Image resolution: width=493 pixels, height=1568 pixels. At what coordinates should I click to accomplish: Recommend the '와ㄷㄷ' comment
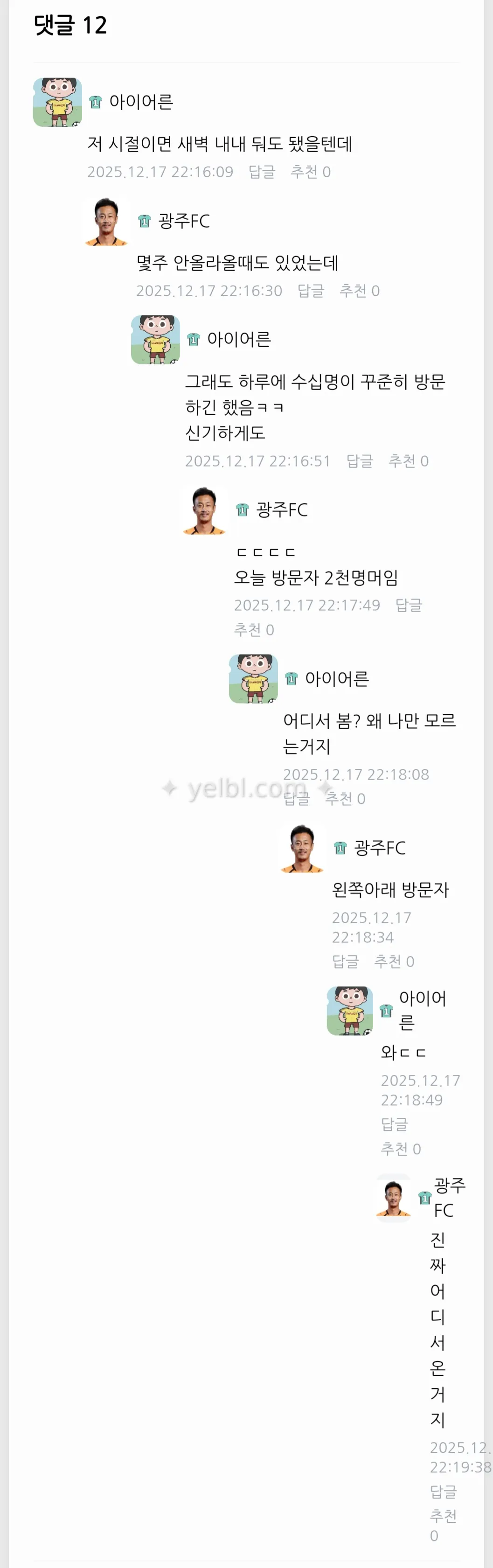coord(401,1149)
